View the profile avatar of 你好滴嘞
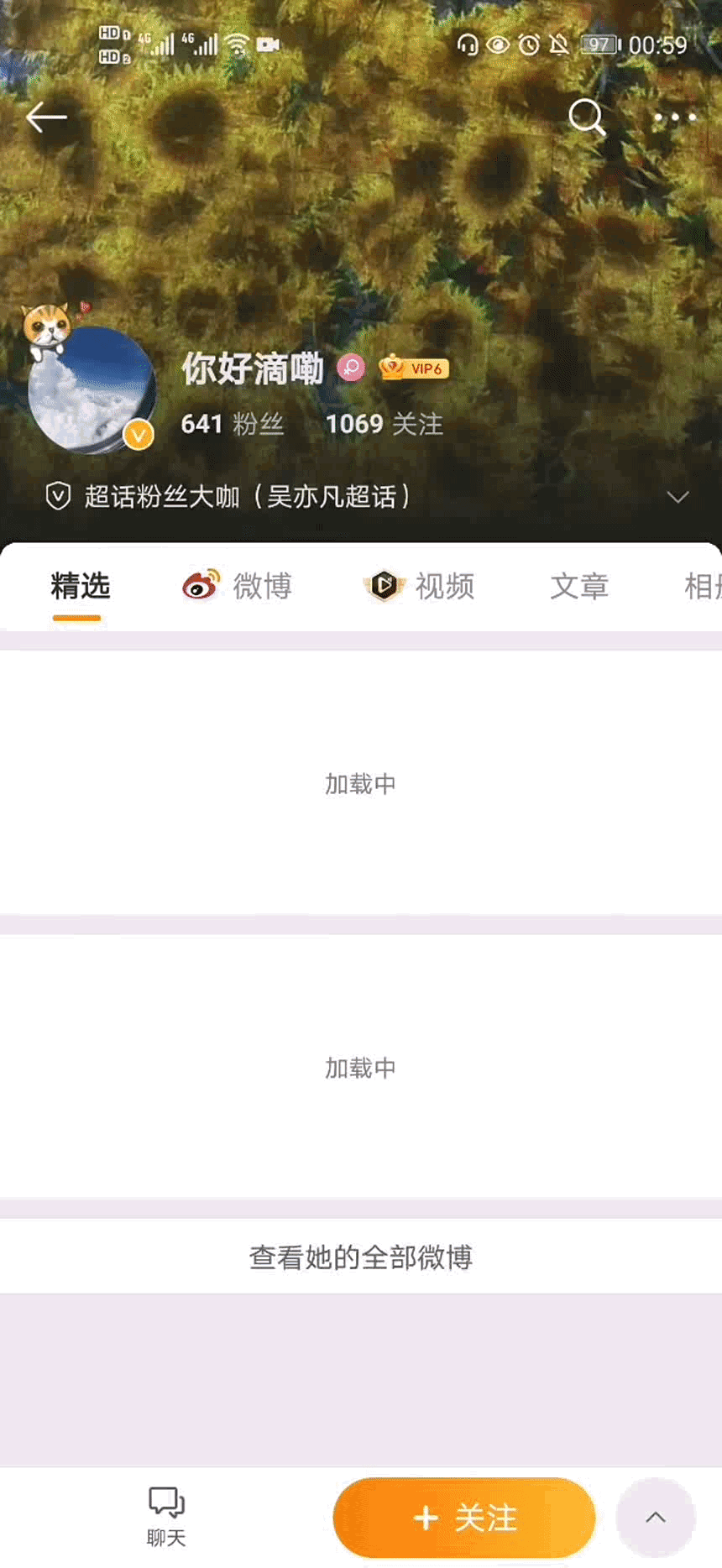The width and height of the screenshot is (722, 1568). tap(91, 389)
